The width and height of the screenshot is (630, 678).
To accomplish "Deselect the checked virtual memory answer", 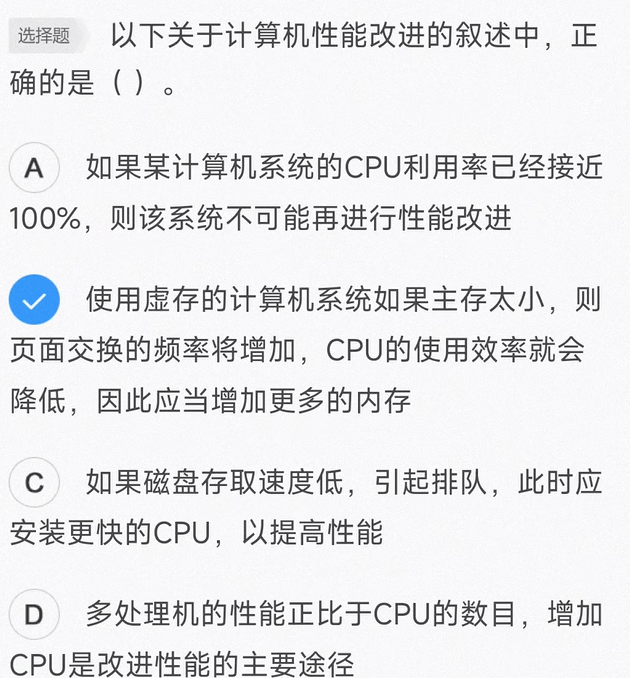I will [34, 300].
